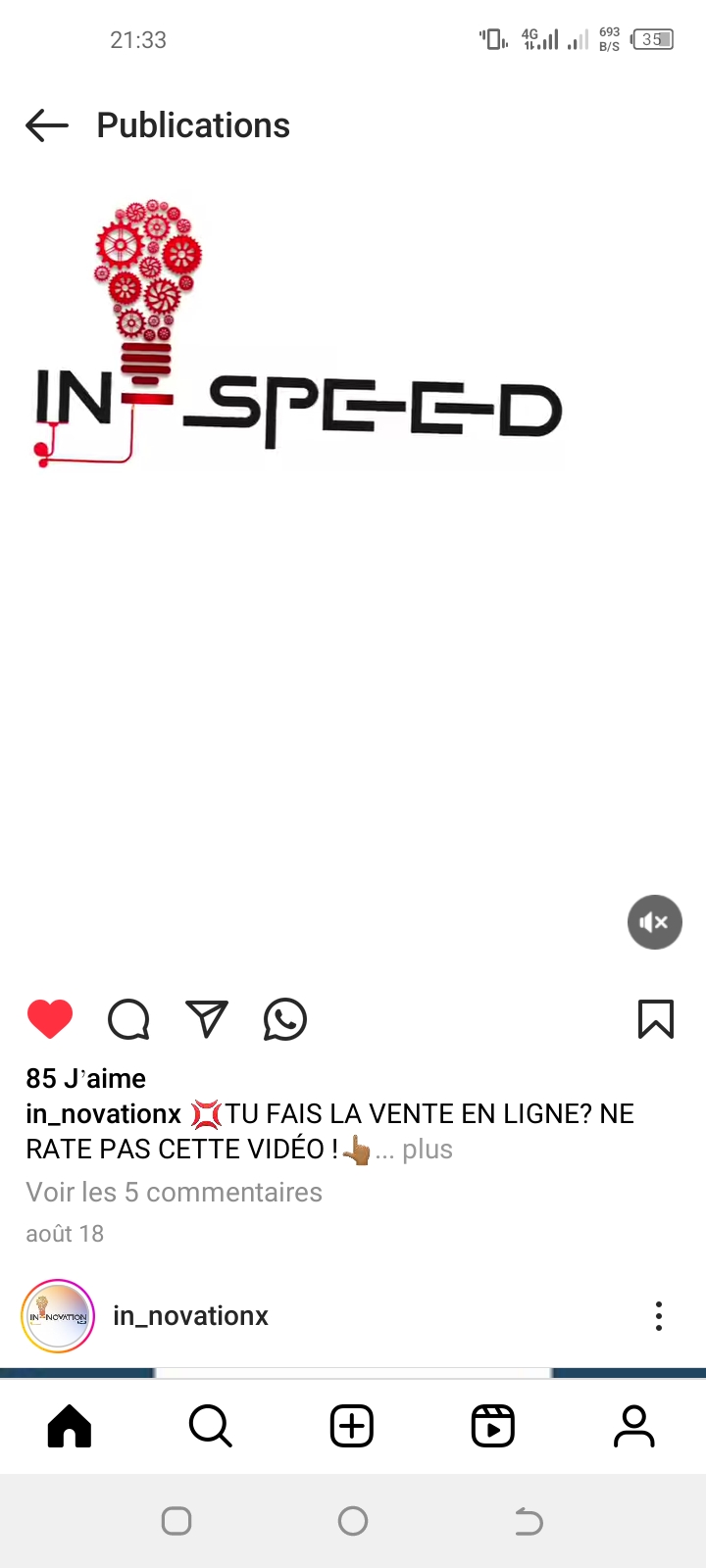This screenshot has height=1568, width=706.
Task: Switch to the Reels tab
Action: (x=493, y=1426)
